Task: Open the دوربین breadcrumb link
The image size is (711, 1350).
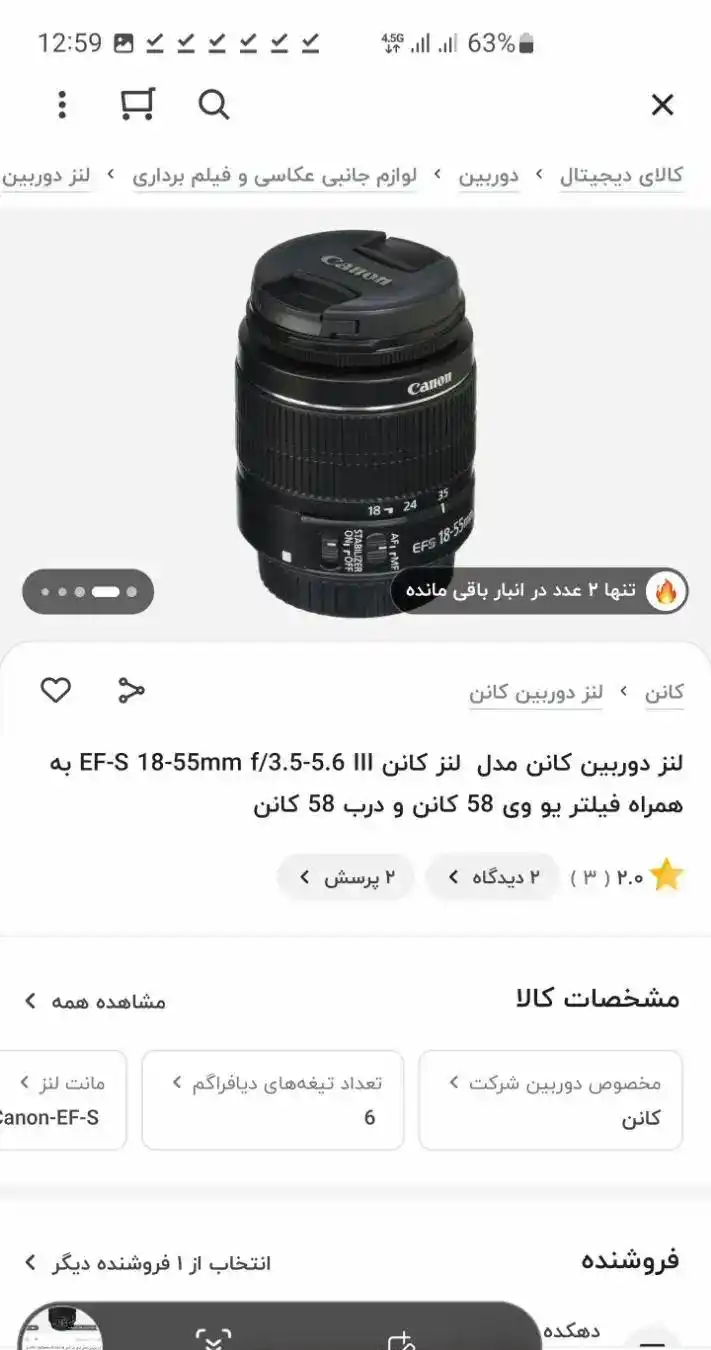Action: 488,176
